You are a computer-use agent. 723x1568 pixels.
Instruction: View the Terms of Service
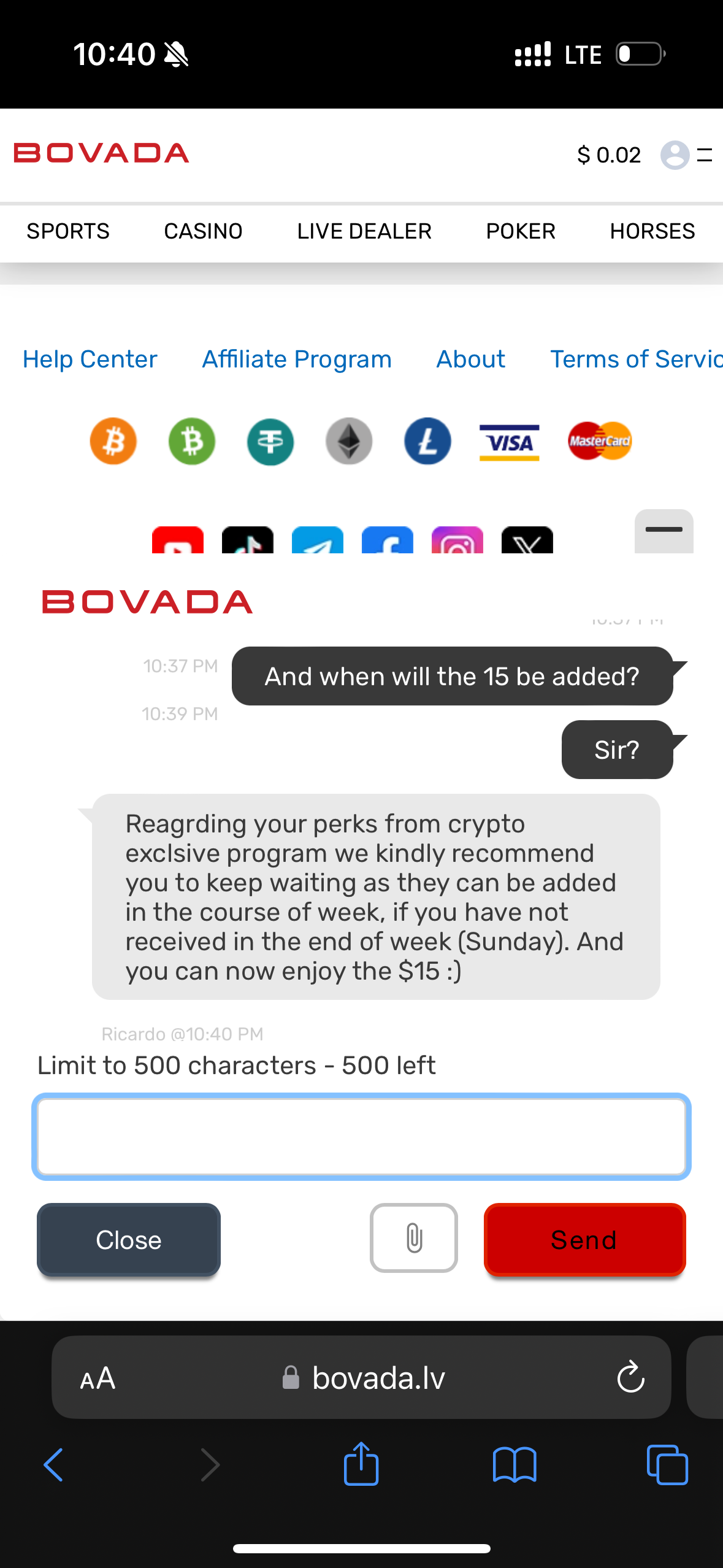click(635, 359)
